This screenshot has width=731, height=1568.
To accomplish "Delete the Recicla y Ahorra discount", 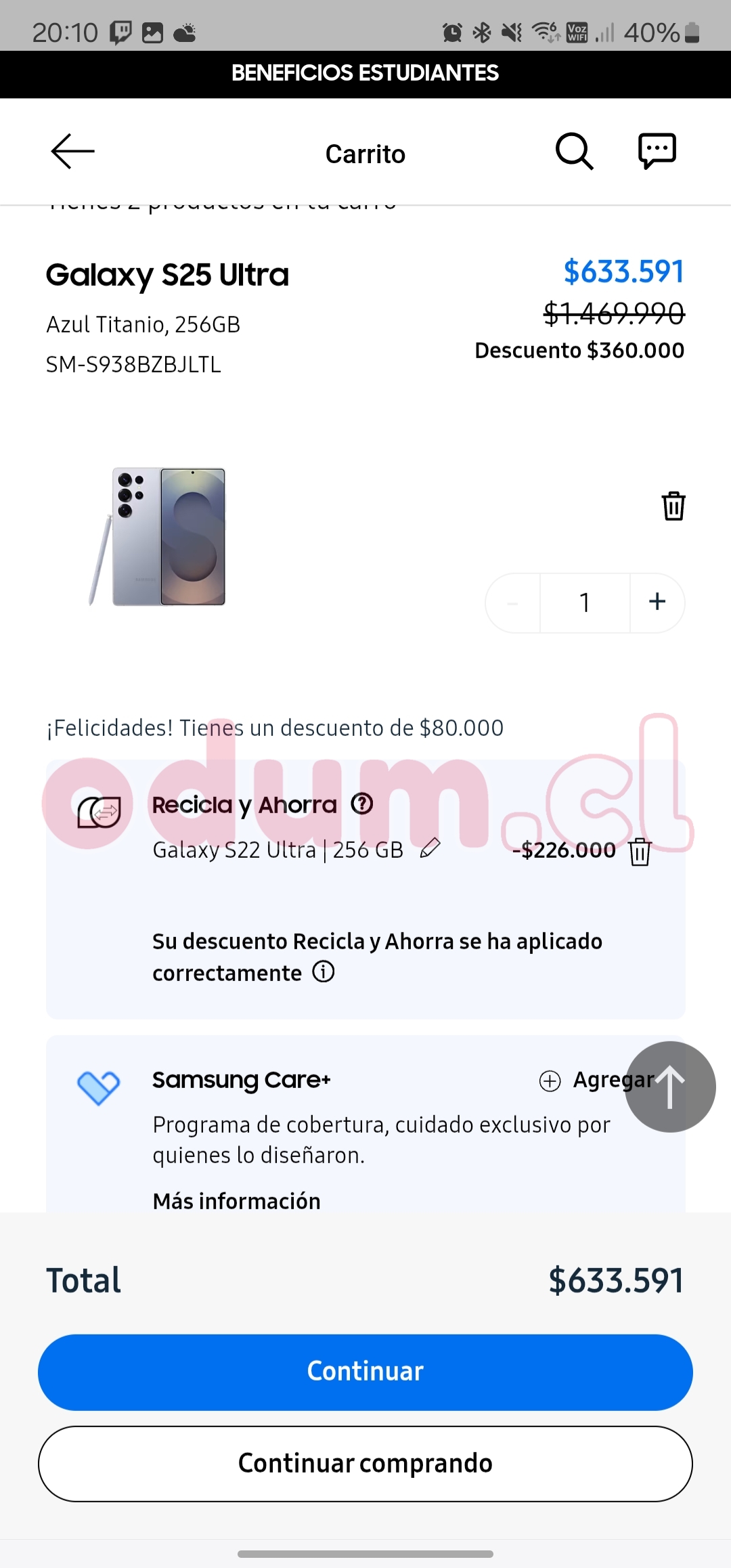I will click(x=640, y=852).
